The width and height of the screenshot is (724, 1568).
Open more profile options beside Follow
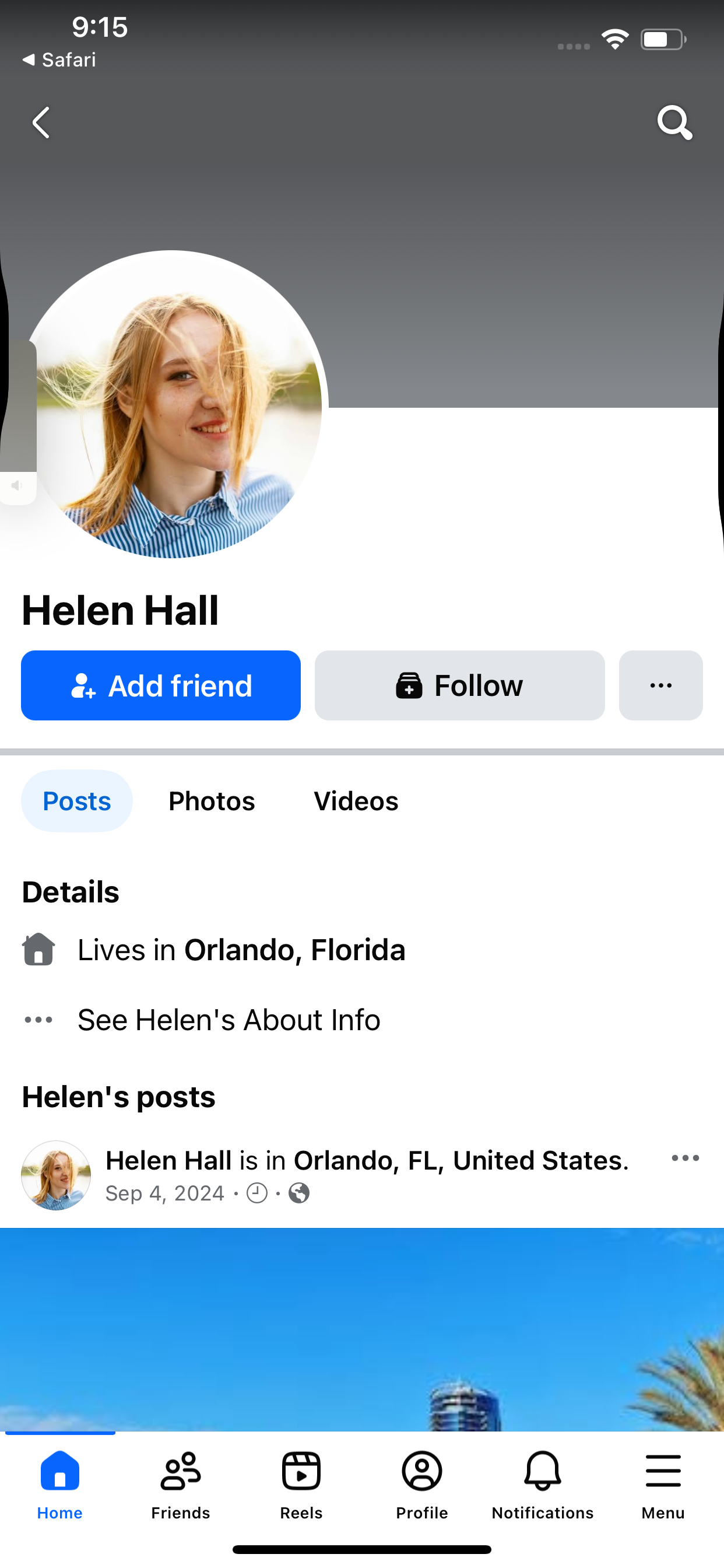pyautogui.click(x=660, y=685)
